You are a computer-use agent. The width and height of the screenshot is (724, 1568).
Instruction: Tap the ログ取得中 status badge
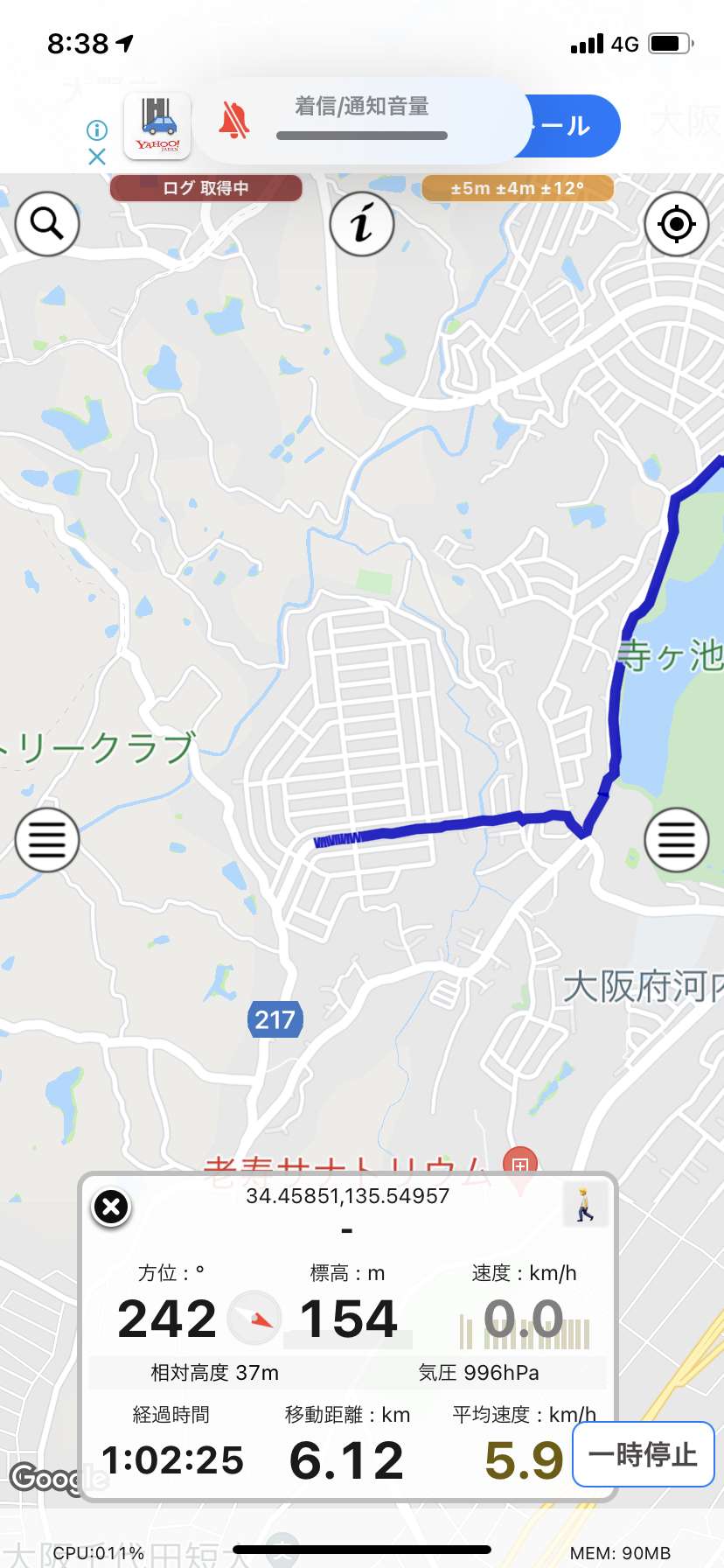(x=205, y=188)
